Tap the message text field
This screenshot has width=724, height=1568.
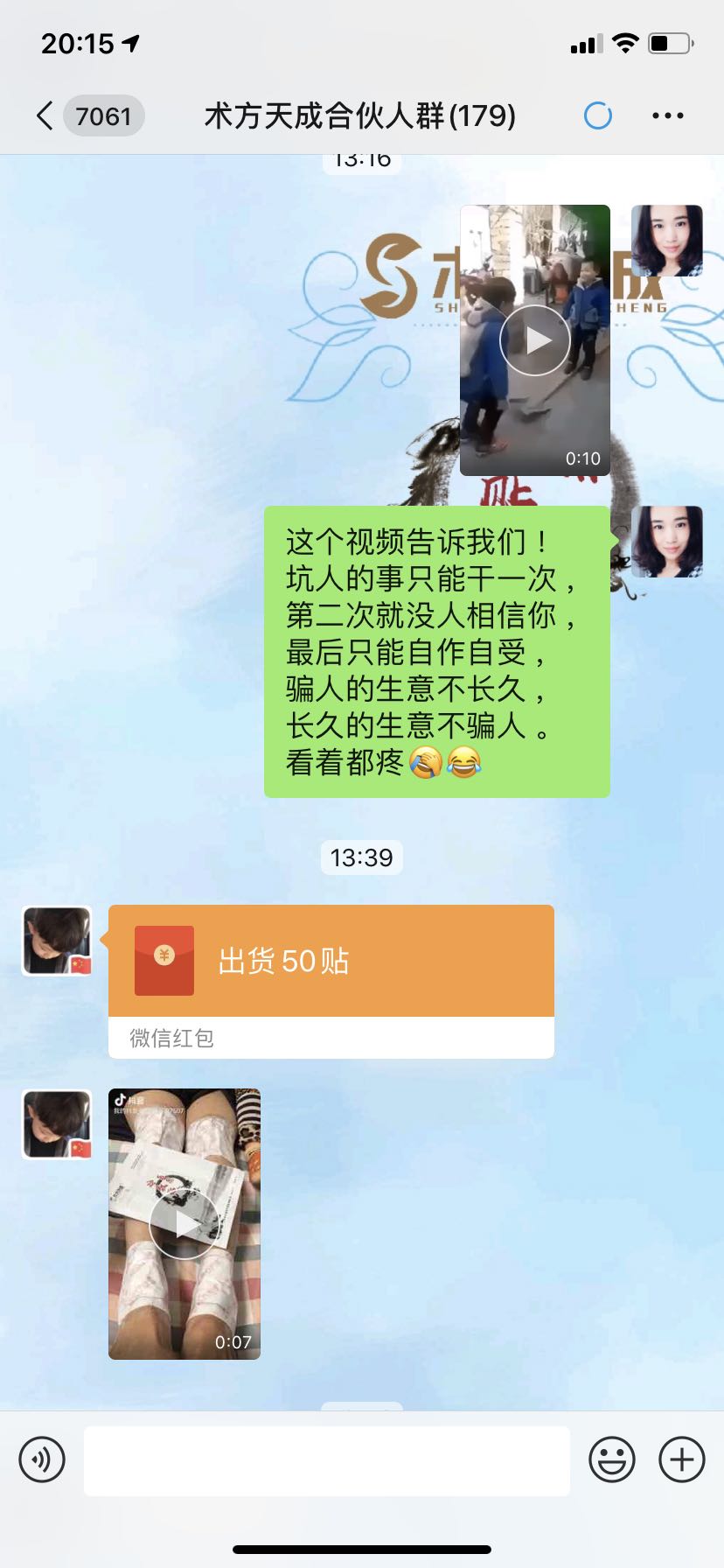click(326, 1459)
